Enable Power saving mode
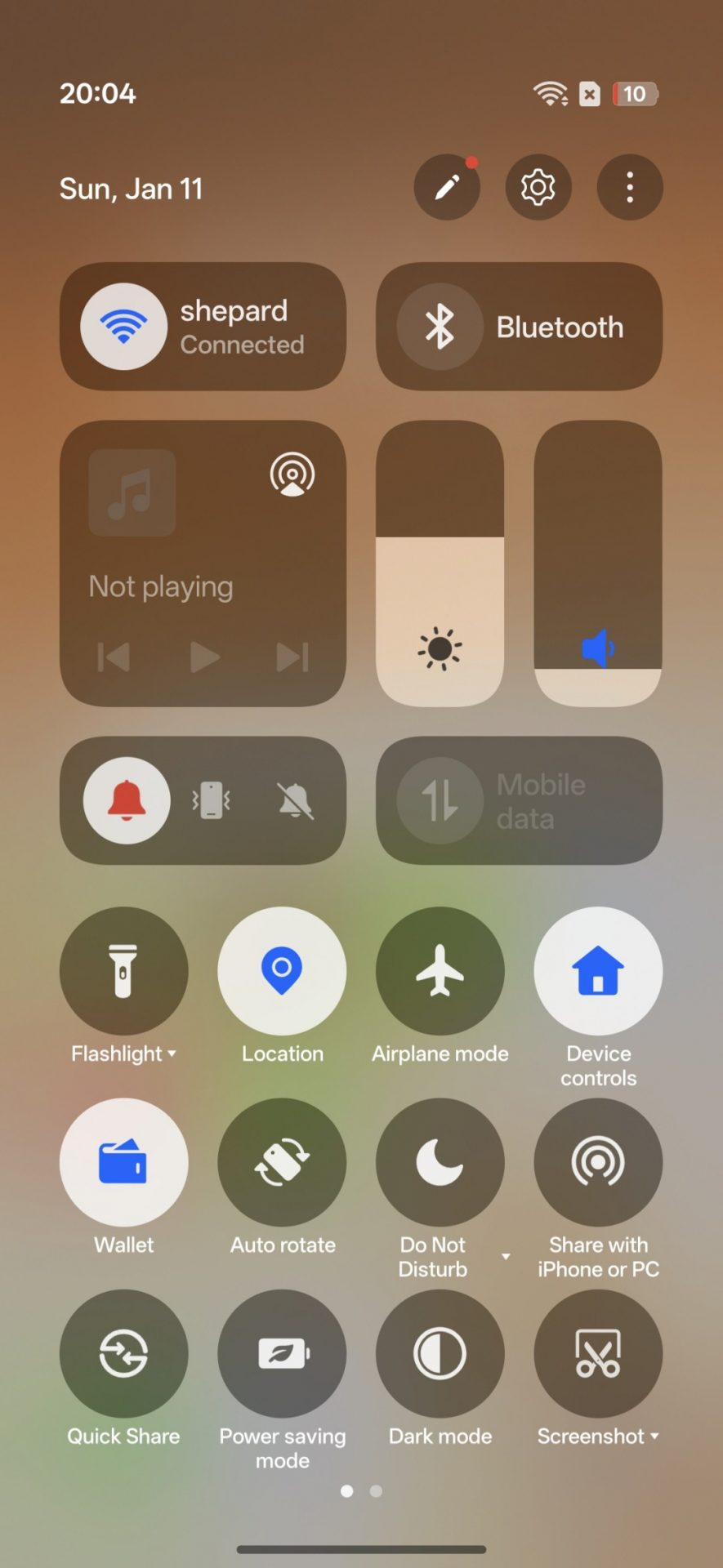Image resolution: width=723 pixels, height=1568 pixels. pos(282,1353)
